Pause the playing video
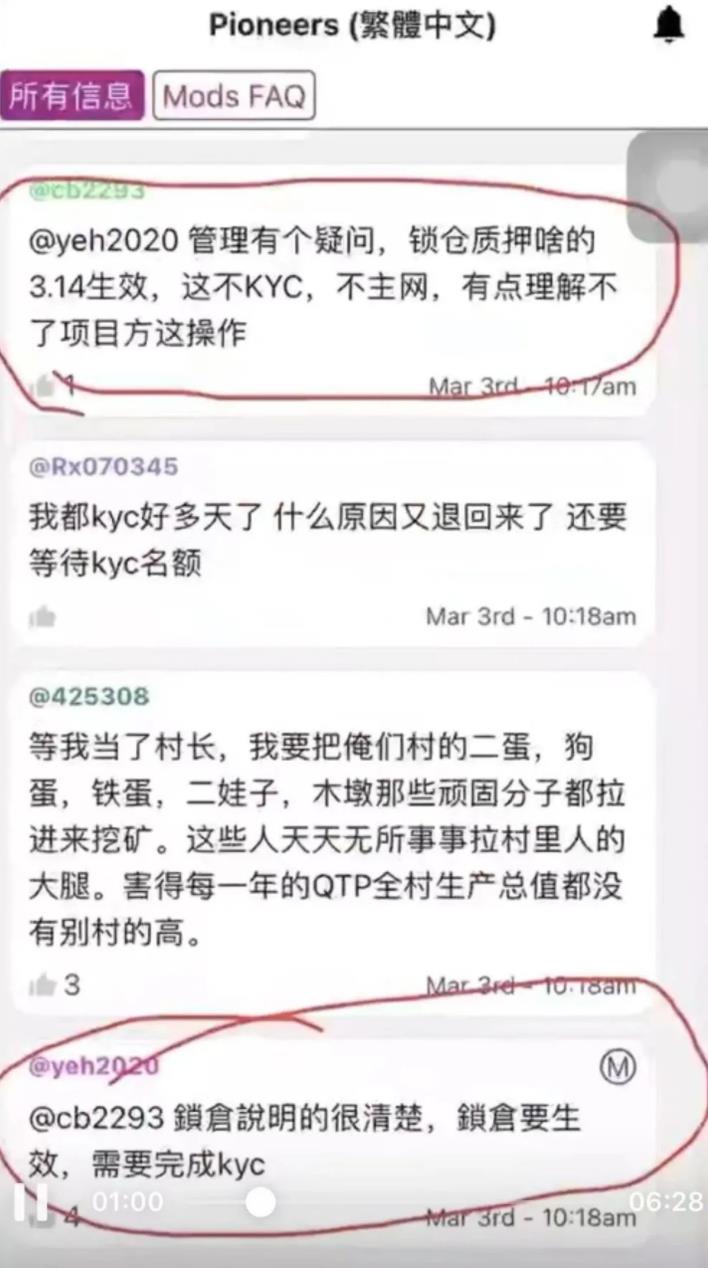The image size is (708, 1268). [31, 1201]
